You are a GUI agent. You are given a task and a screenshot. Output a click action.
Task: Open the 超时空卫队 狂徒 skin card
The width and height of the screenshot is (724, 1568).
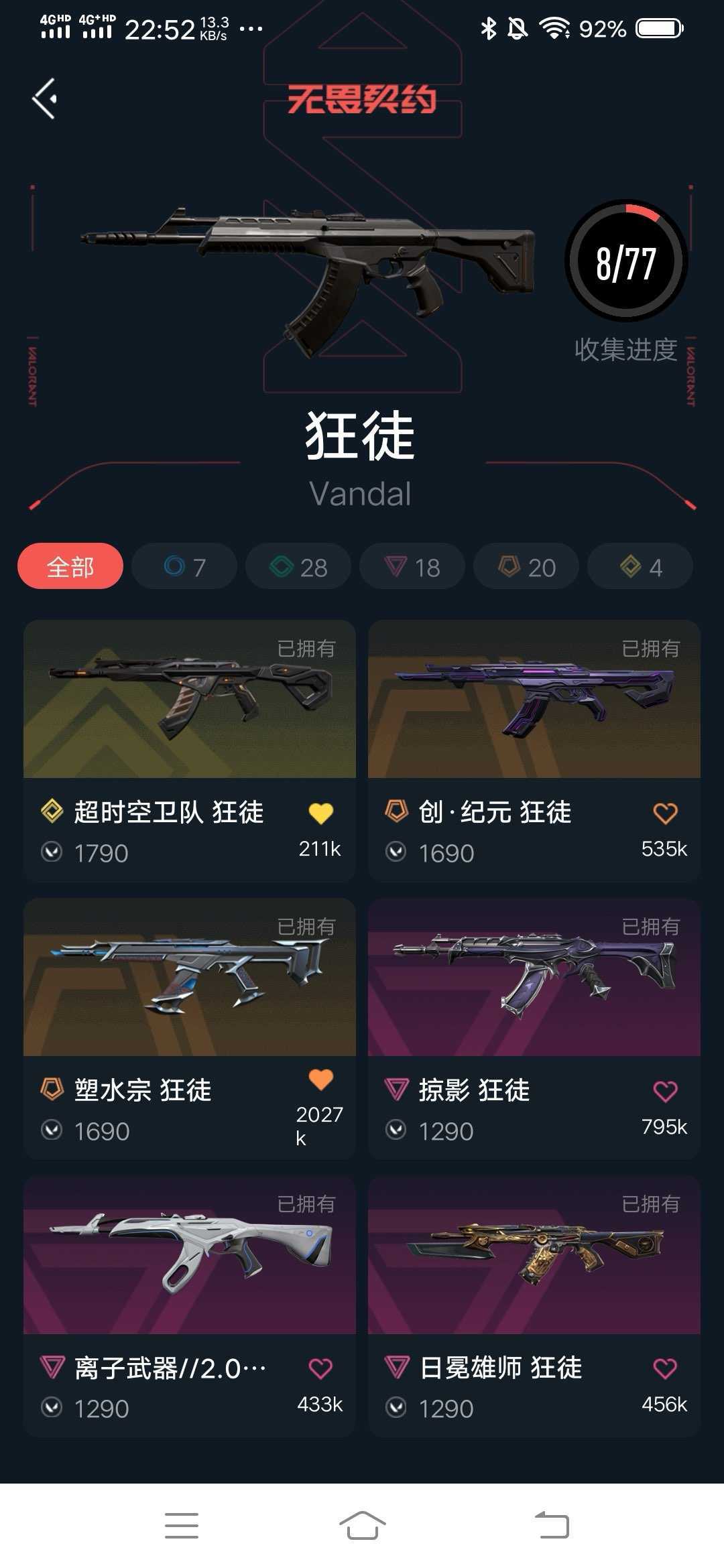click(x=190, y=700)
